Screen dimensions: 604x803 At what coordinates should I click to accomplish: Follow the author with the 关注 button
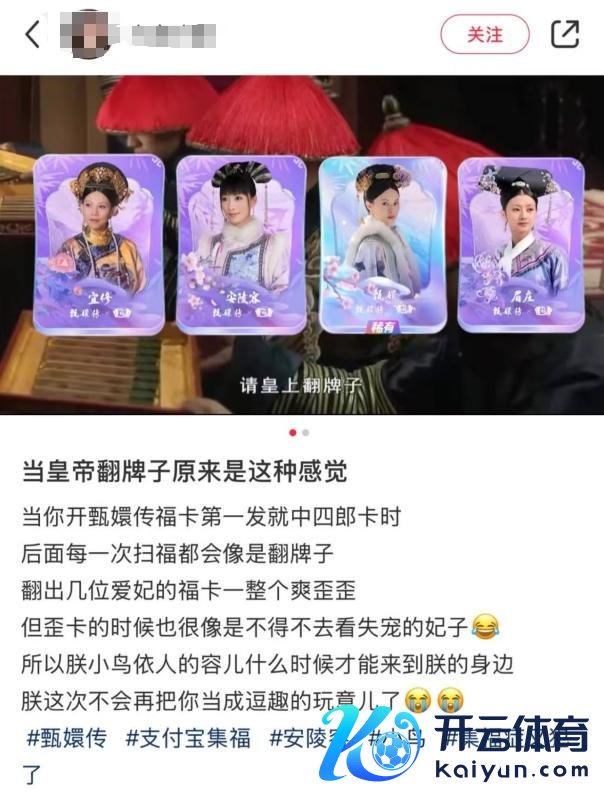485,35
